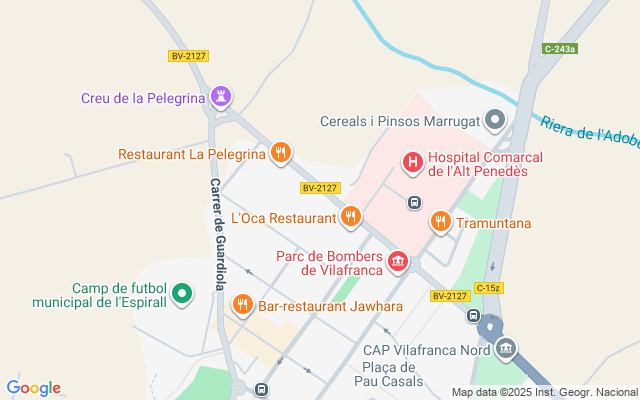Screen dimensions: 640x400
Task: Select the Bar-restaurant Jawhara pin
Action: (242, 304)
